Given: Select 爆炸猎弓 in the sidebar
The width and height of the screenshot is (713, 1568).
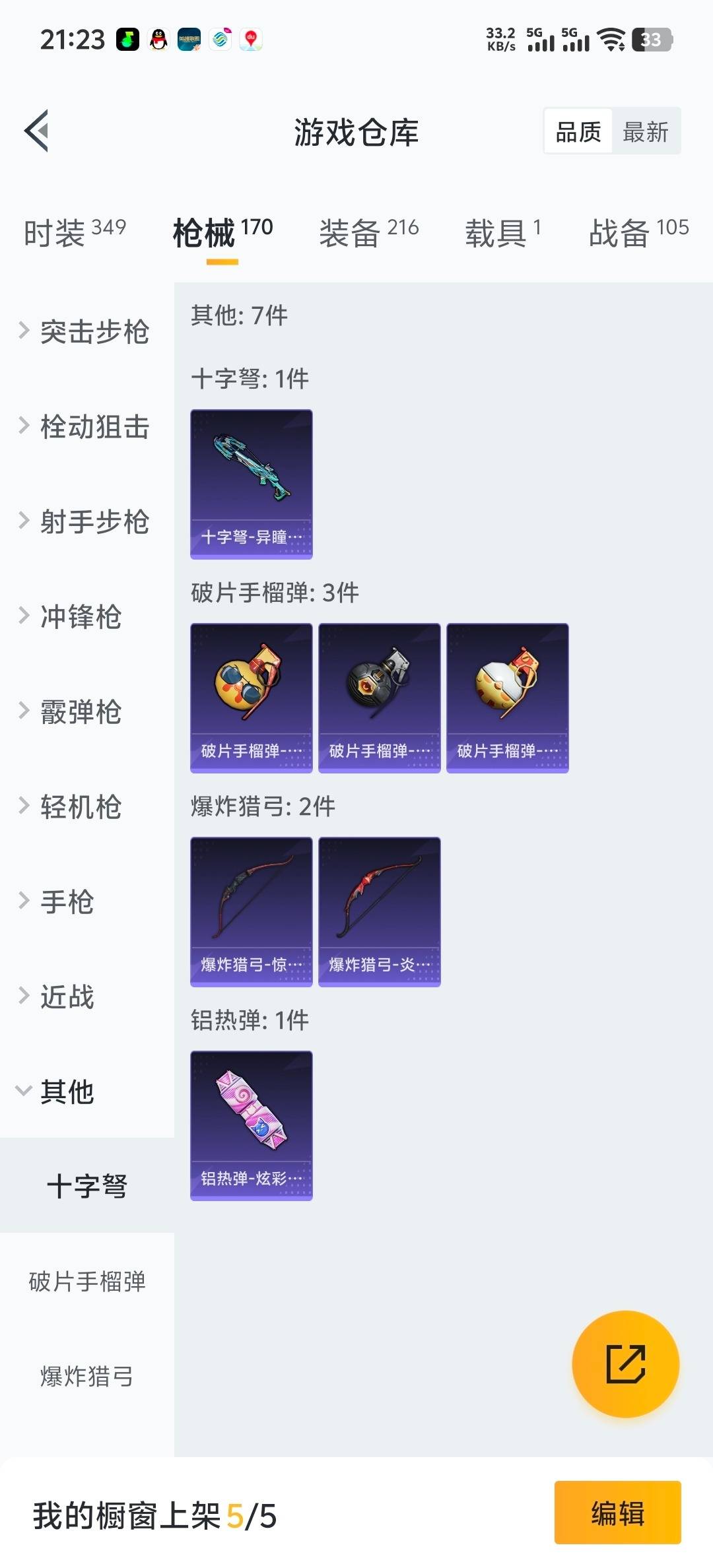Looking at the screenshot, I should (86, 1373).
